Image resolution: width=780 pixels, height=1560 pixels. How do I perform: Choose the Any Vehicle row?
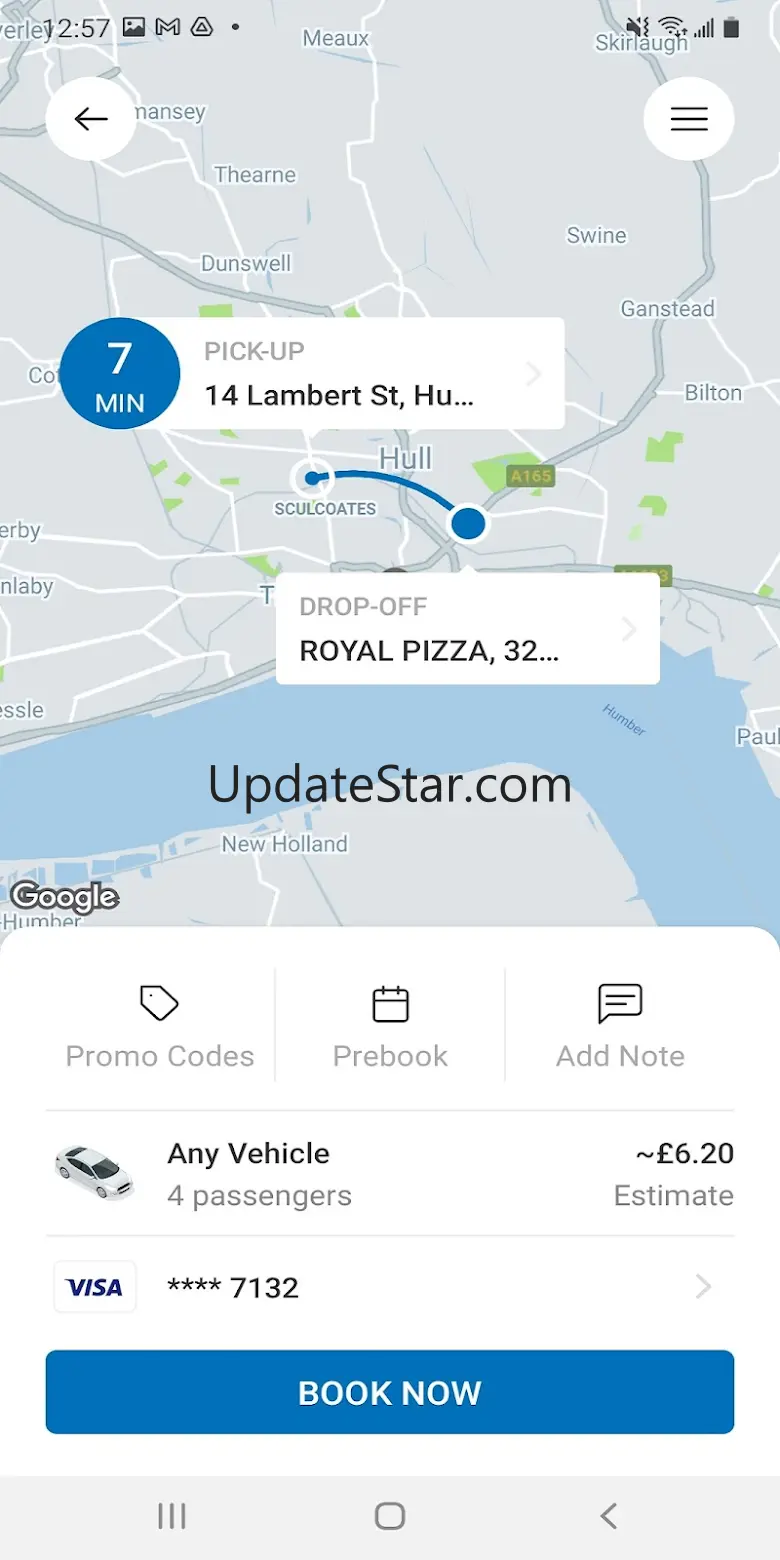click(390, 1174)
